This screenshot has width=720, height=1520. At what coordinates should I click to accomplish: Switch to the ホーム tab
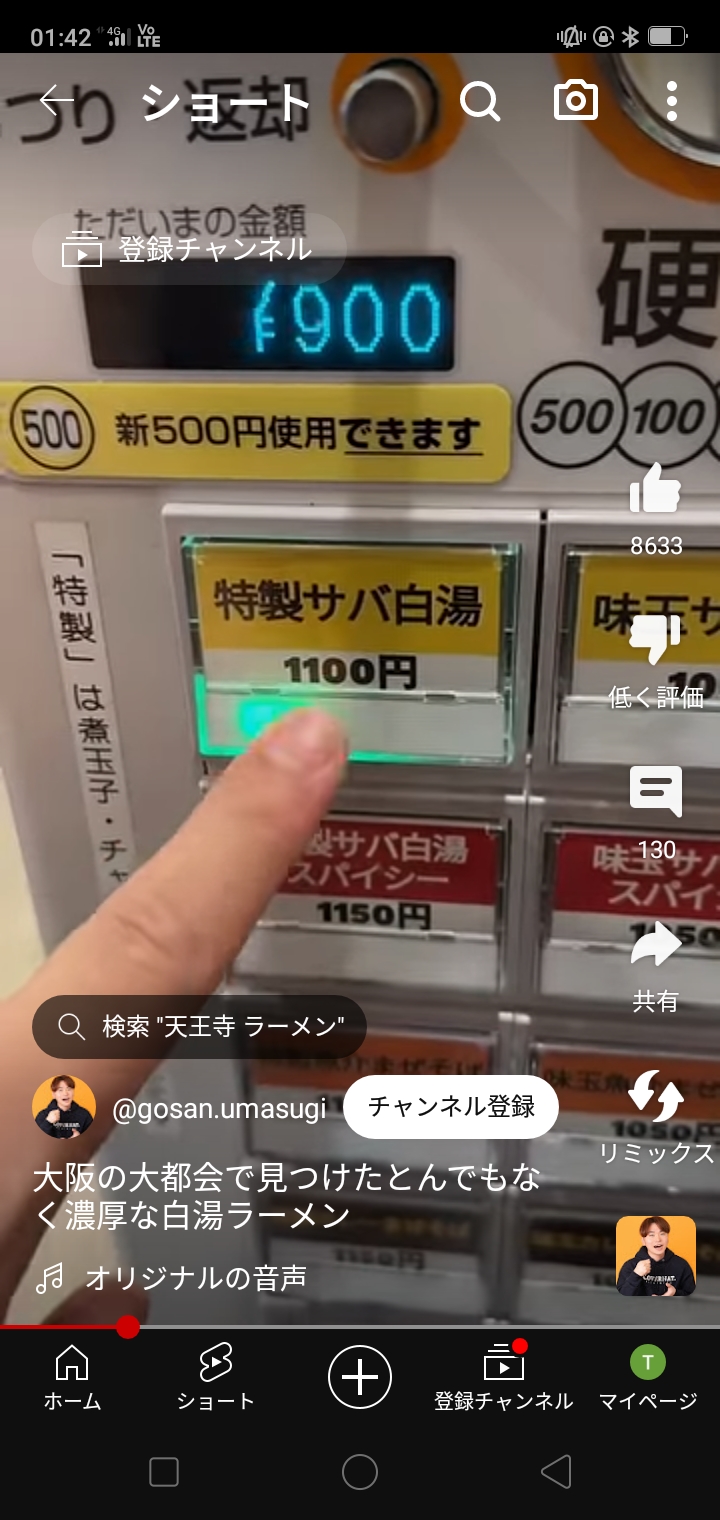point(72,1378)
